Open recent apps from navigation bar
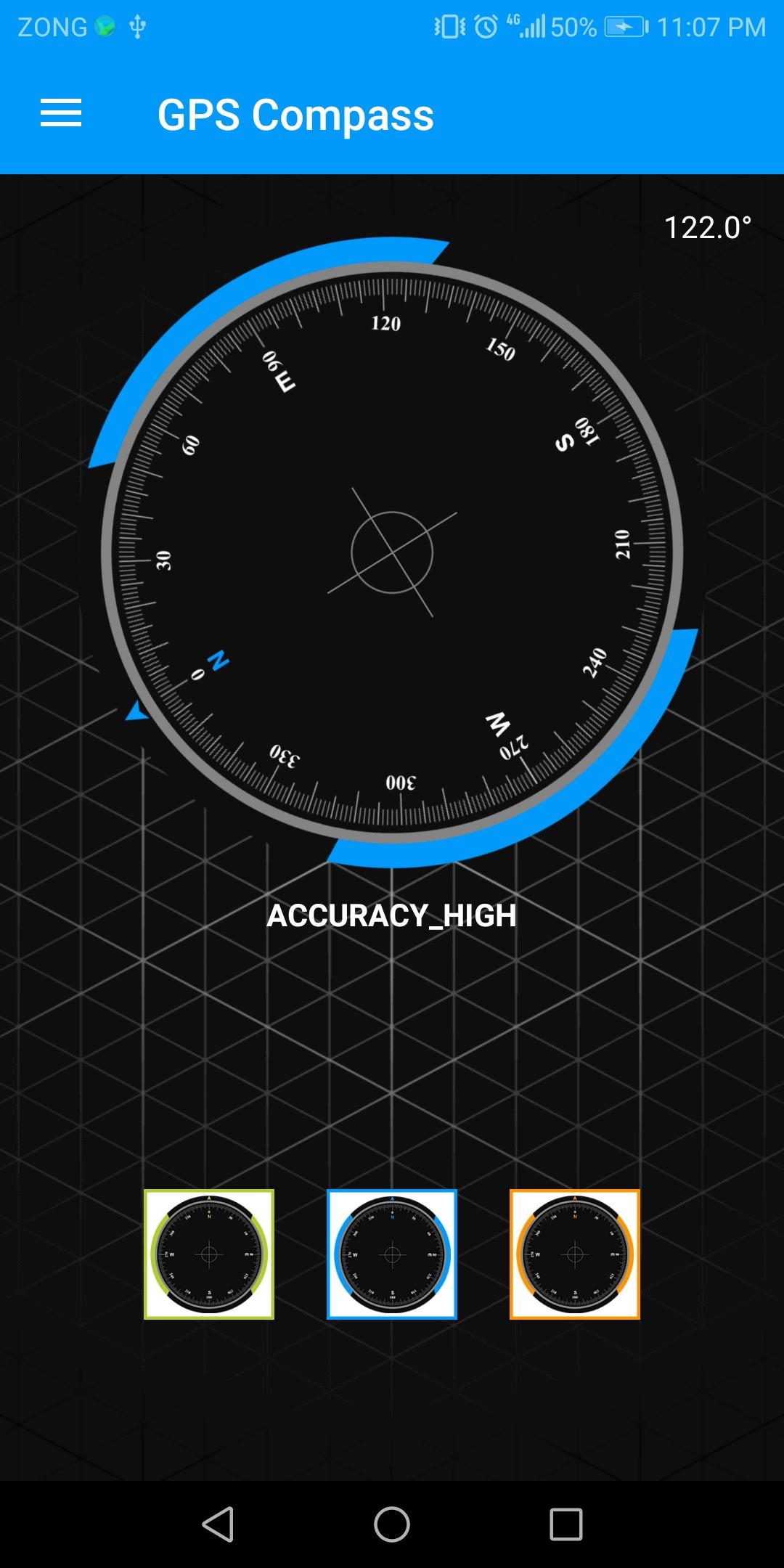 click(x=566, y=1524)
